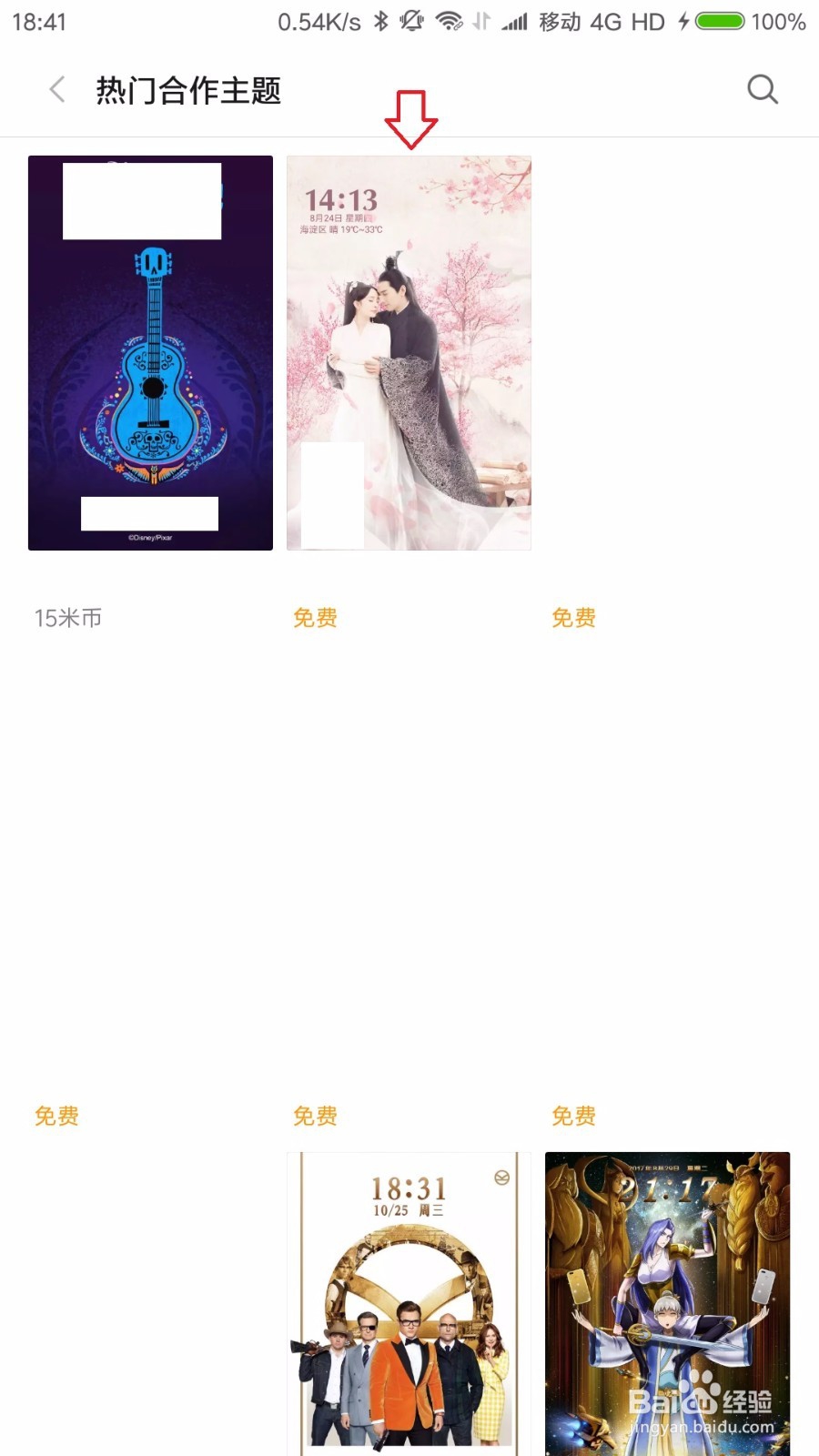Open the Coco guitar theme thumbnail
This screenshot has width=819, height=1456.
point(150,351)
